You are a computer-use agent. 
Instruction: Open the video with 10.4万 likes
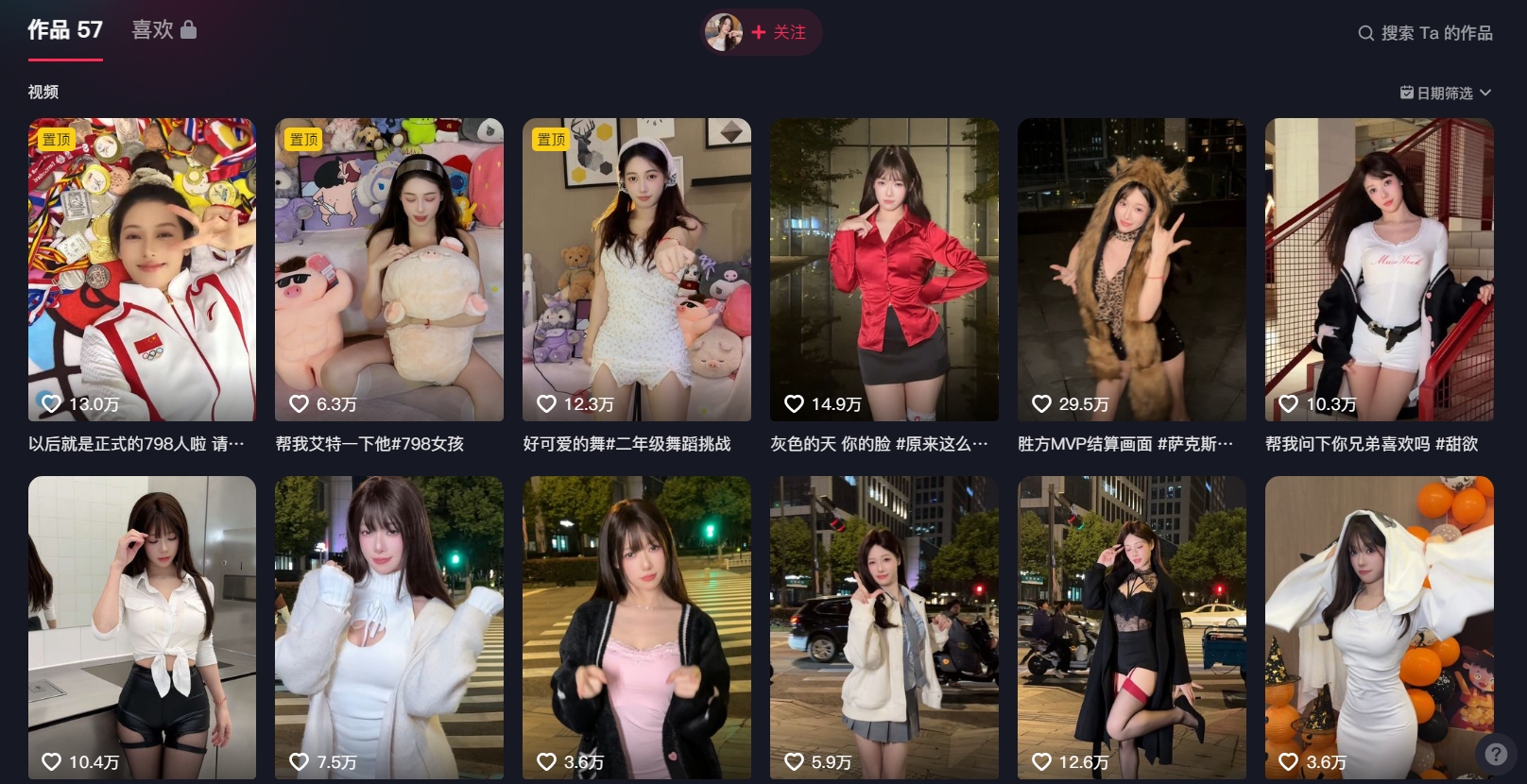142,627
